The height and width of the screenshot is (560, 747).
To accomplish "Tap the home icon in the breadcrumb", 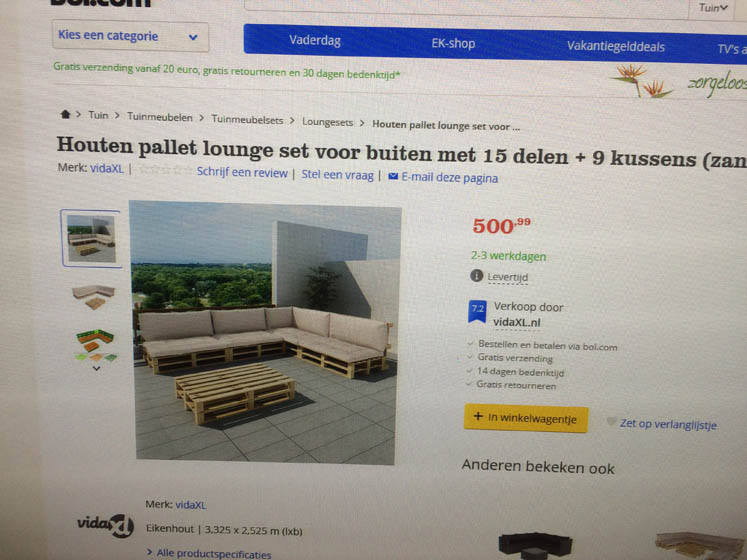I will 66,115.
